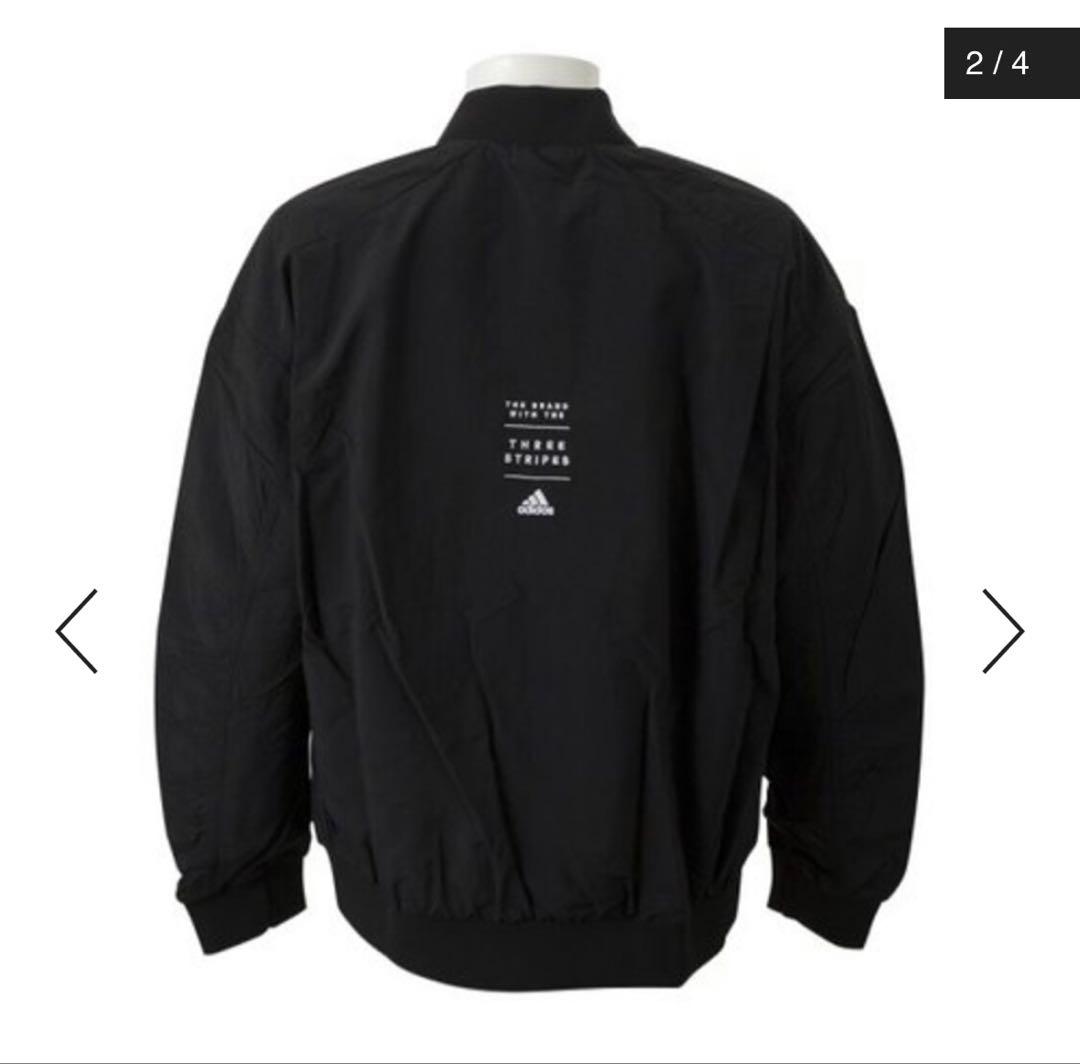Advance to the next product image
1080x1064 pixels.
1002,631
